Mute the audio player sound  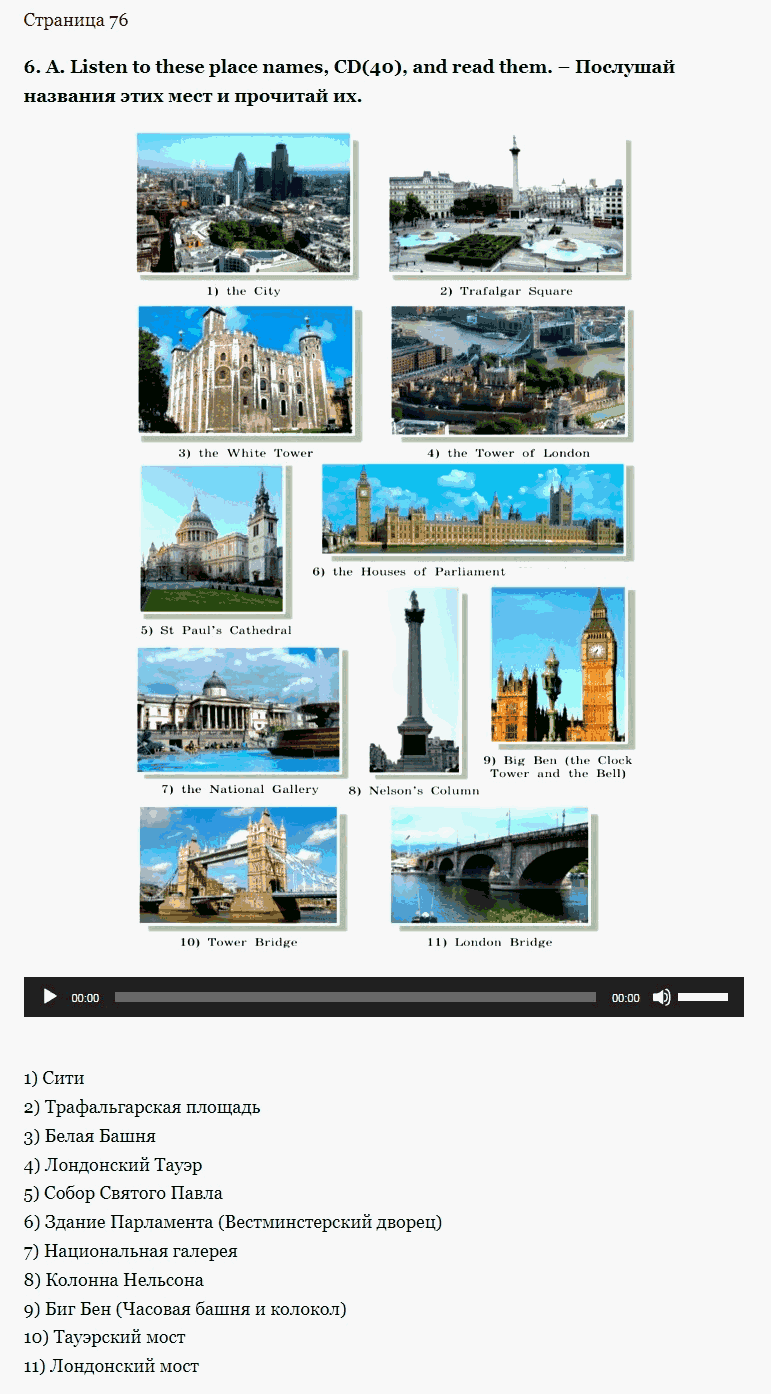[661, 997]
